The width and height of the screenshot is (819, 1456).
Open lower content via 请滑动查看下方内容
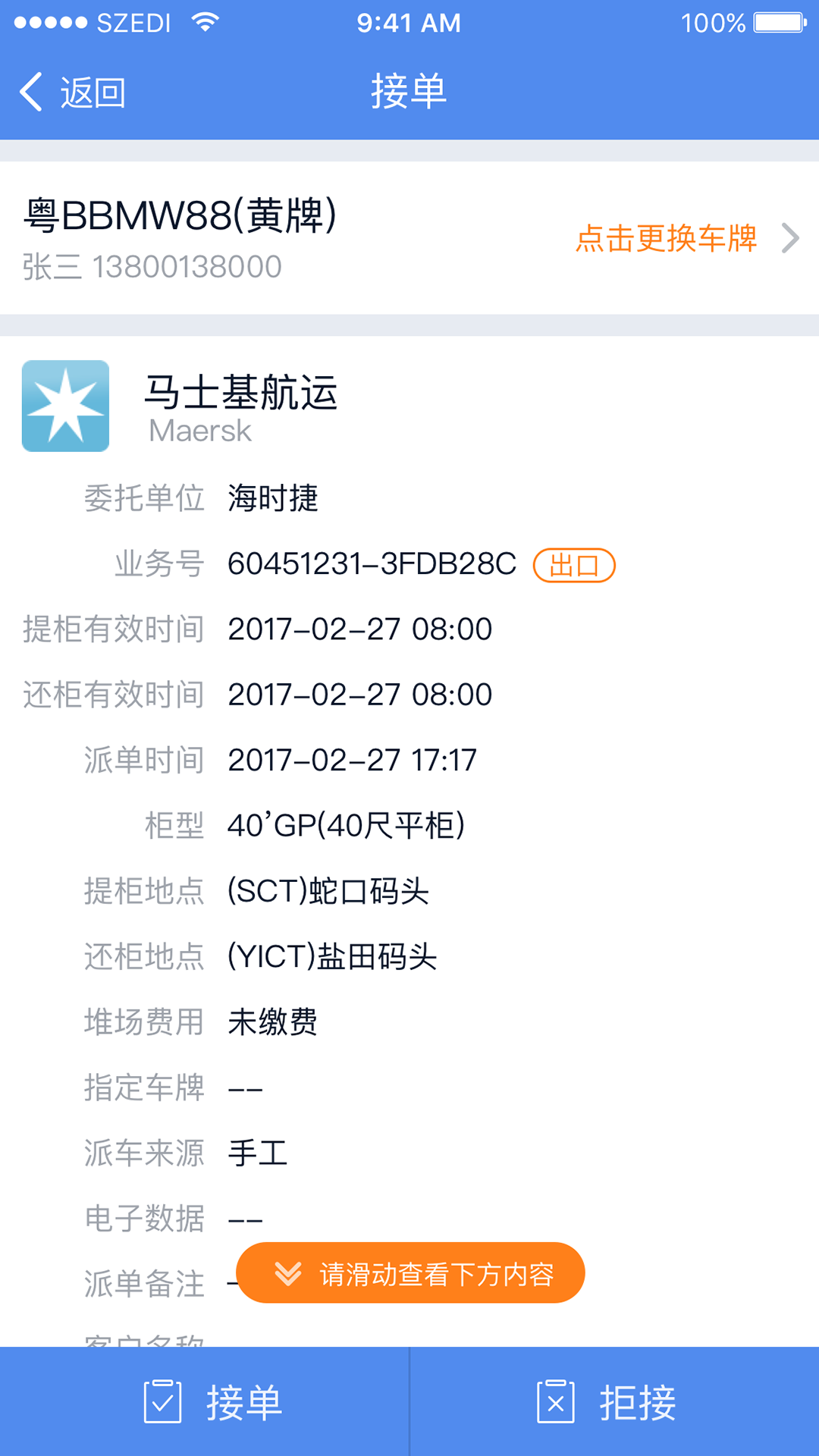[x=409, y=1272]
